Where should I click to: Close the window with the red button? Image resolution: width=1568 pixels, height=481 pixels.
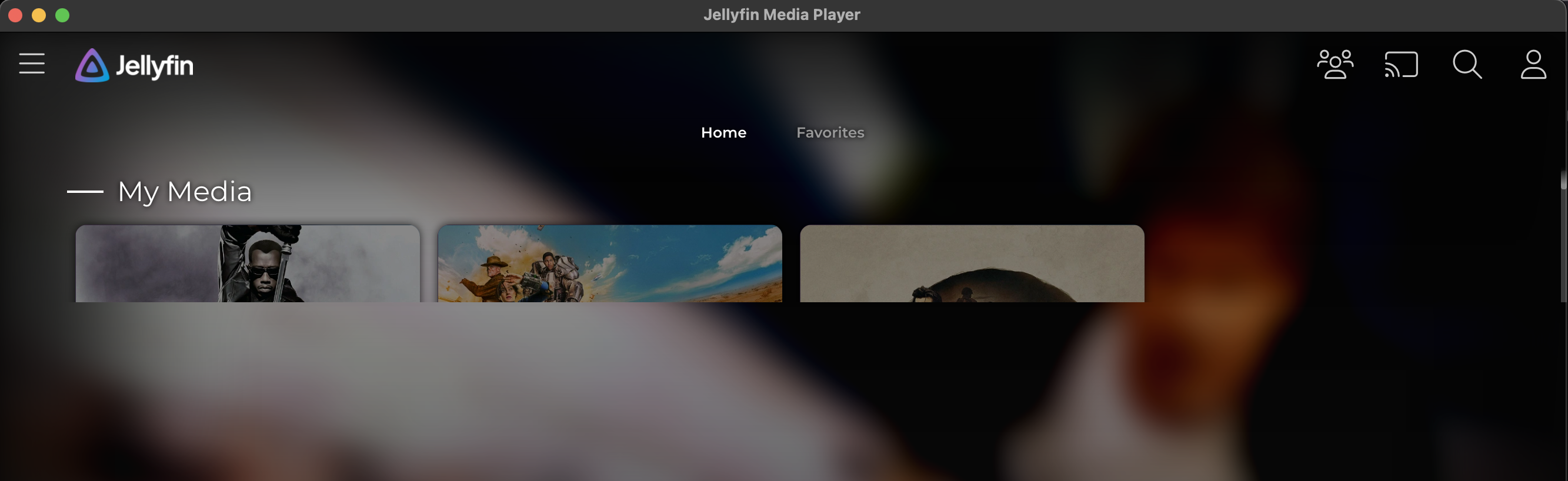click(x=15, y=15)
